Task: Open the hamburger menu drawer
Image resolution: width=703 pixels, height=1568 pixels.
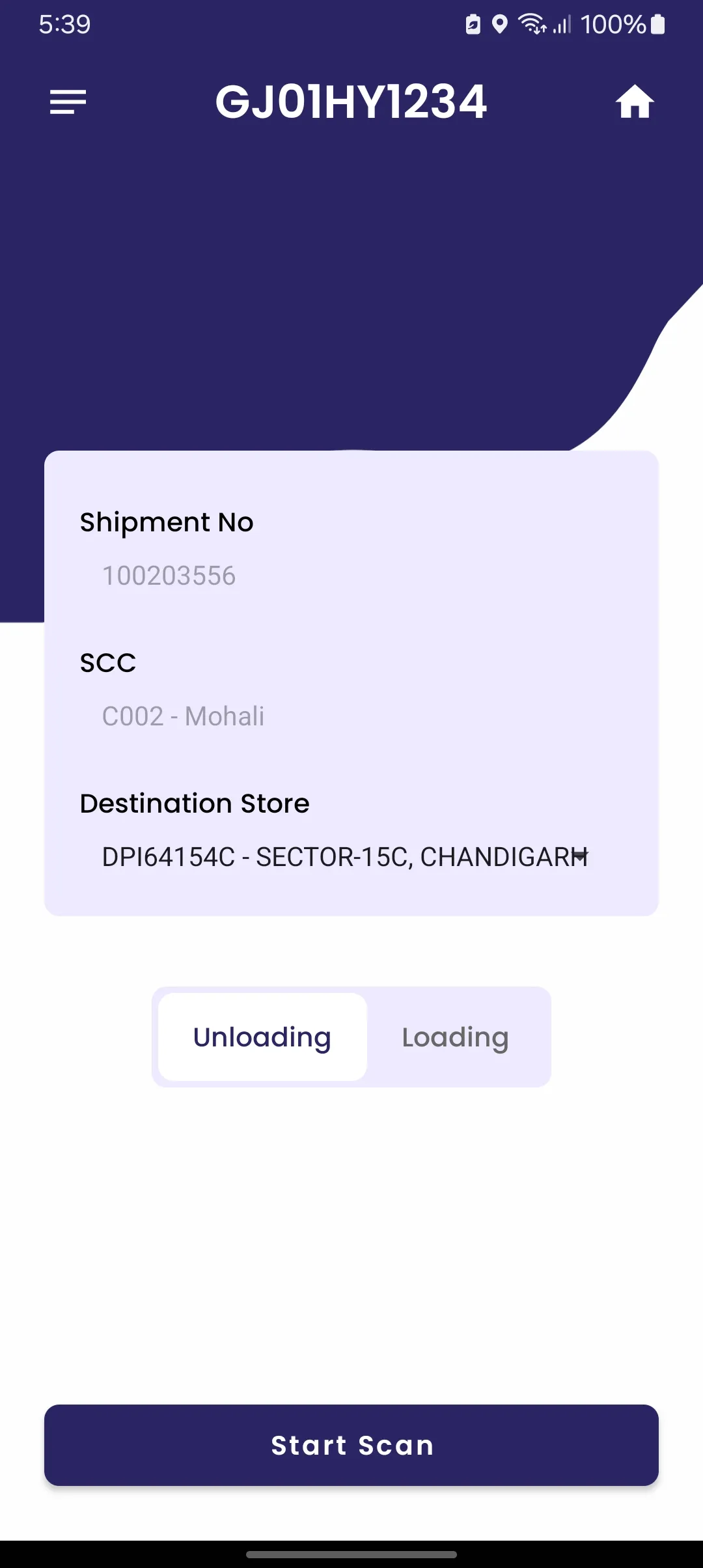Action: (68, 102)
